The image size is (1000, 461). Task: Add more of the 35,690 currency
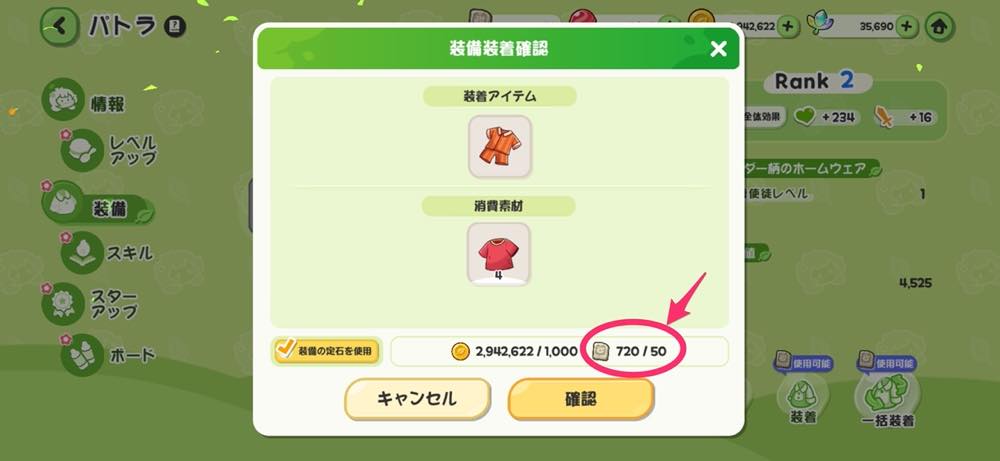pyautogui.click(x=906, y=26)
